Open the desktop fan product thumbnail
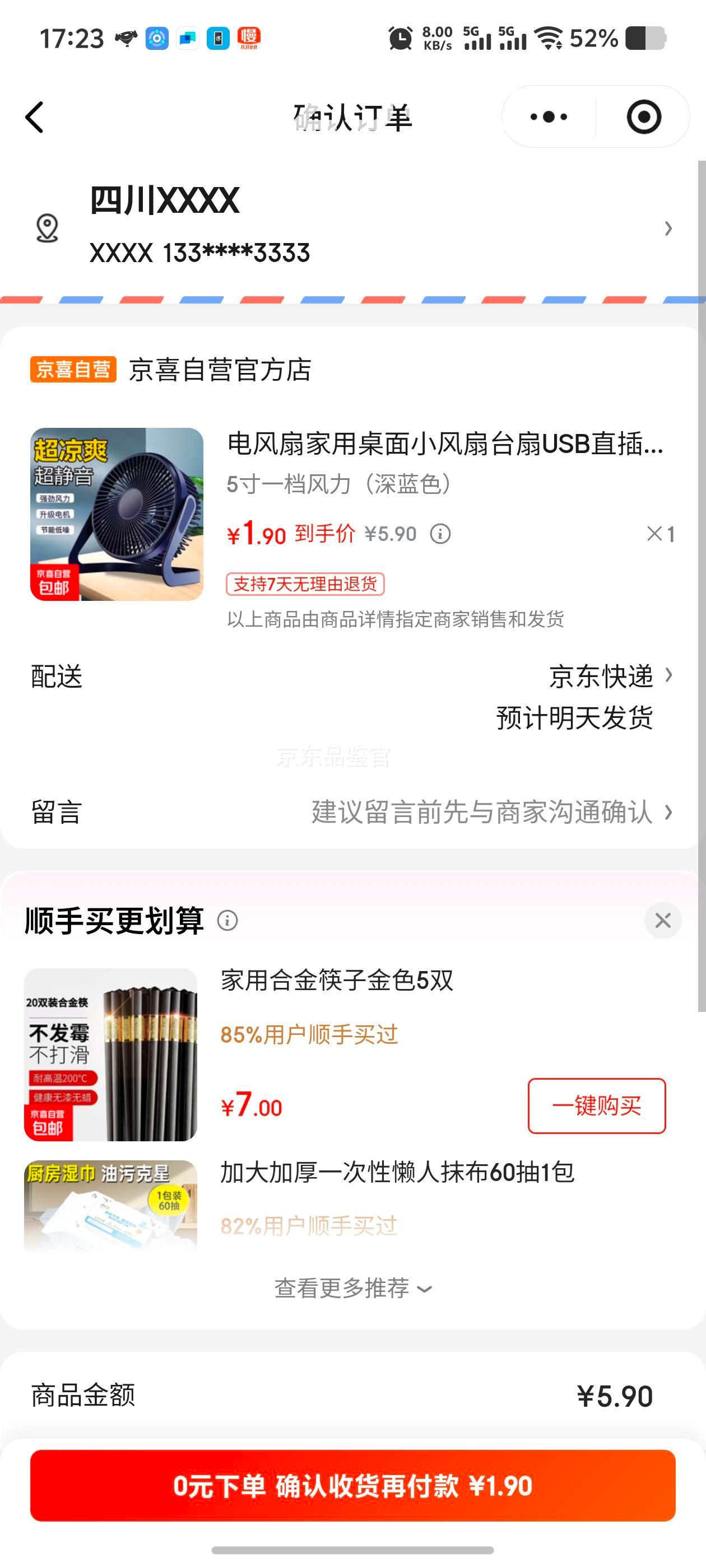This screenshot has width=706, height=1568. (x=117, y=514)
